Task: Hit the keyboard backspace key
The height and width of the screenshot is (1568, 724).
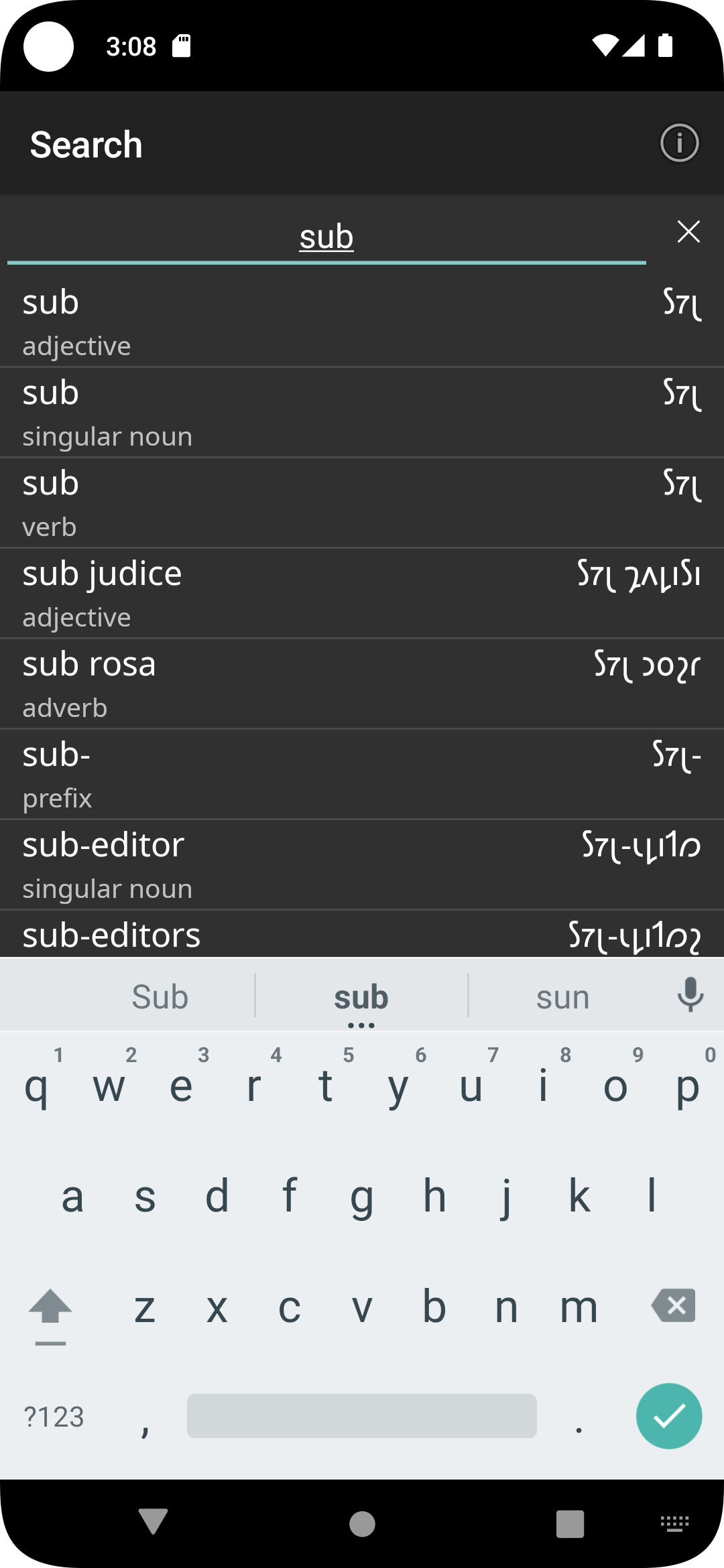Action: click(673, 1305)
